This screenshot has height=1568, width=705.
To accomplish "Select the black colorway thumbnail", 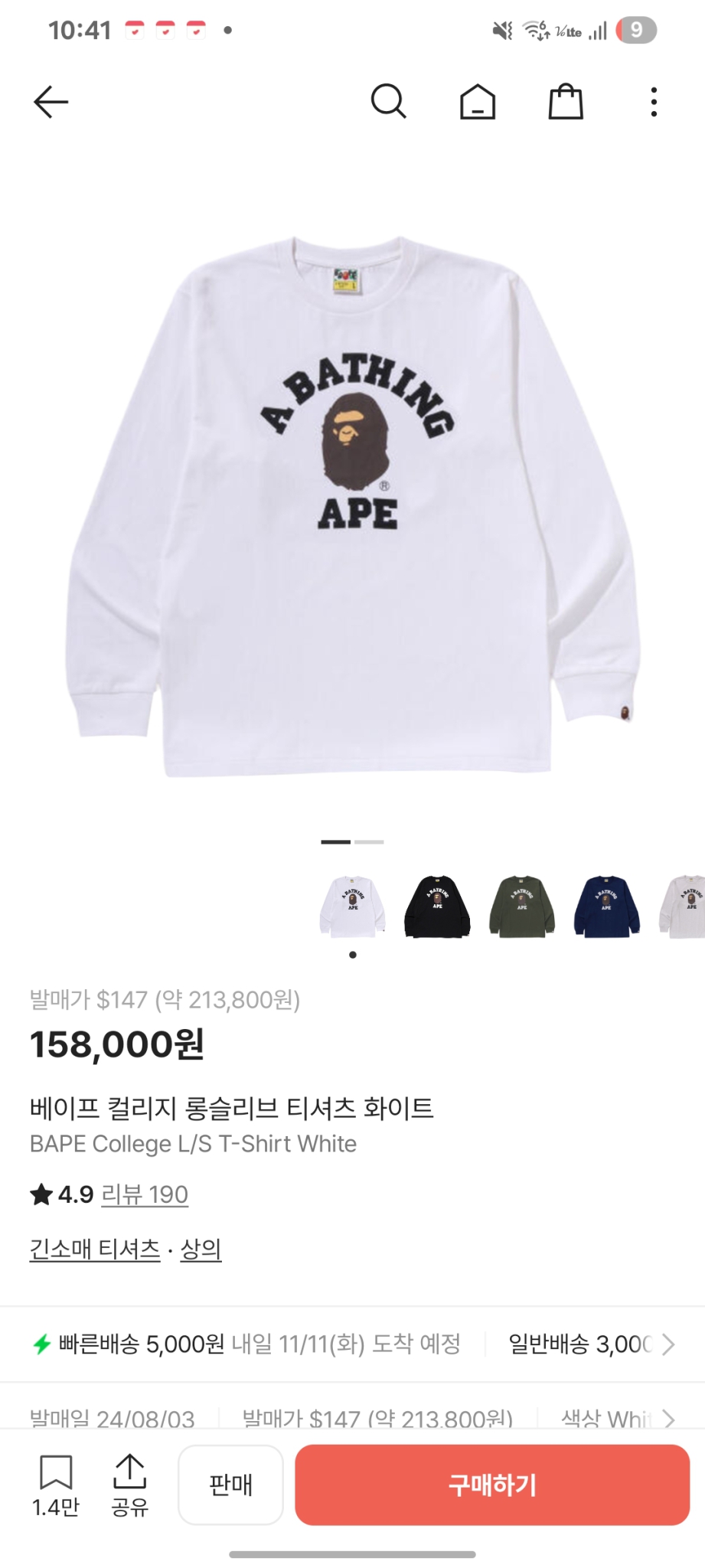I will pyautogui.click(x=437, y=906).
